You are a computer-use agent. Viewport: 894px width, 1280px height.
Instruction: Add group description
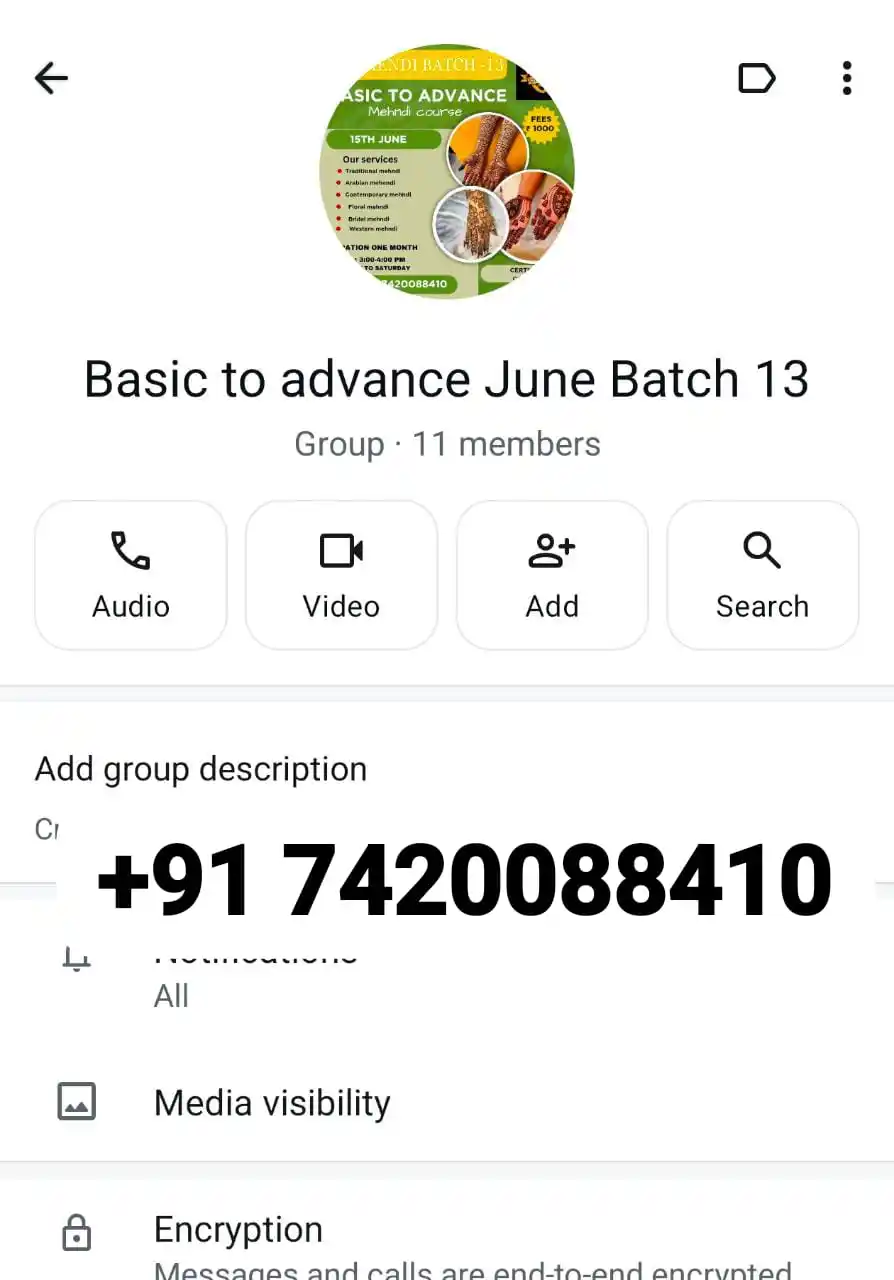(201, 769)
